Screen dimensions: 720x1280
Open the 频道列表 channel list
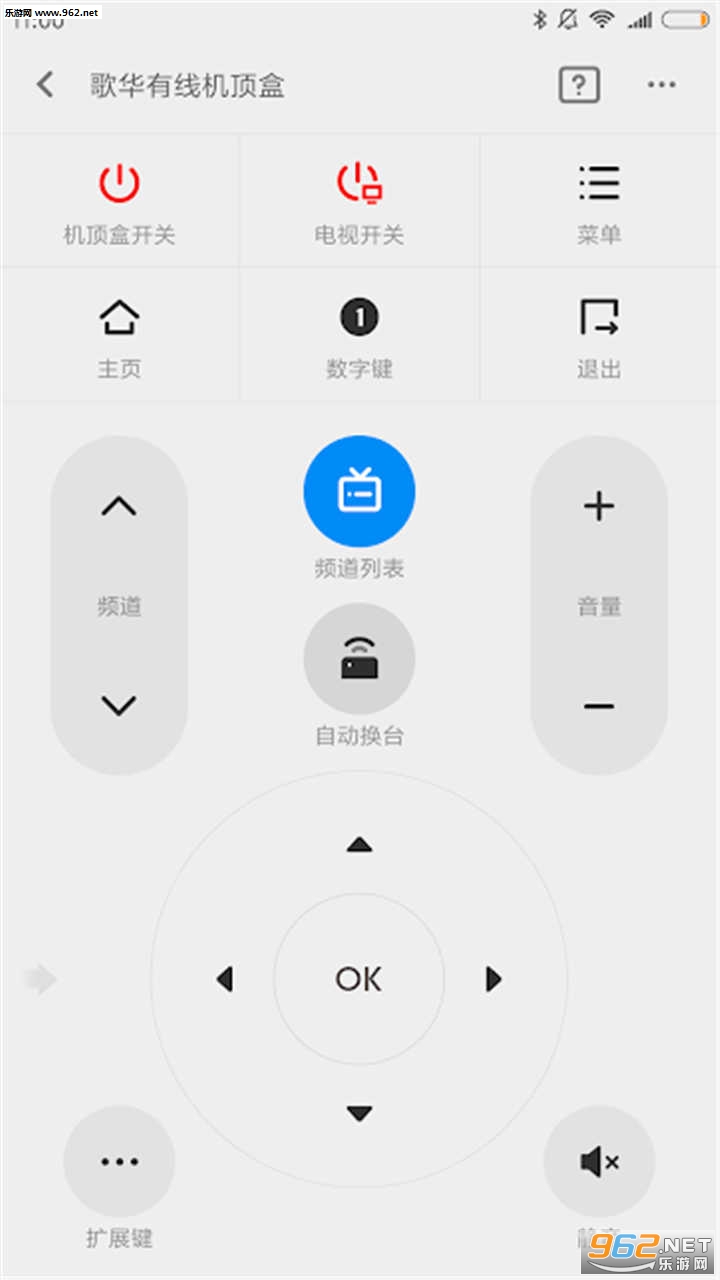pyautogui.click(x=359, y=491)
